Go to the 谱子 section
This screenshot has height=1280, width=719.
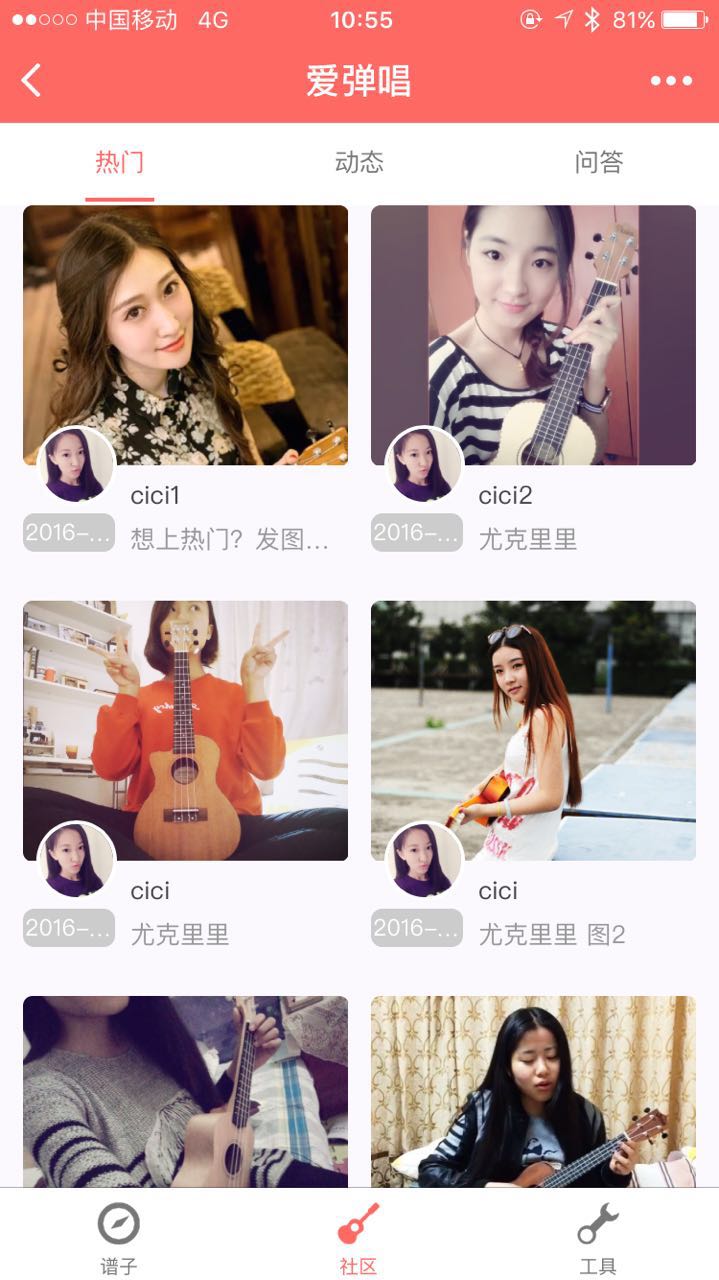(x=119, y=1238)
